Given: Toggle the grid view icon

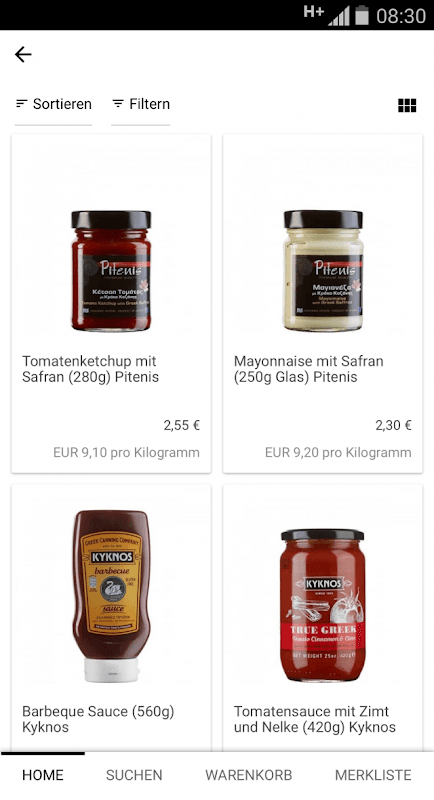Looking at the screenshot, I should 407,105.
